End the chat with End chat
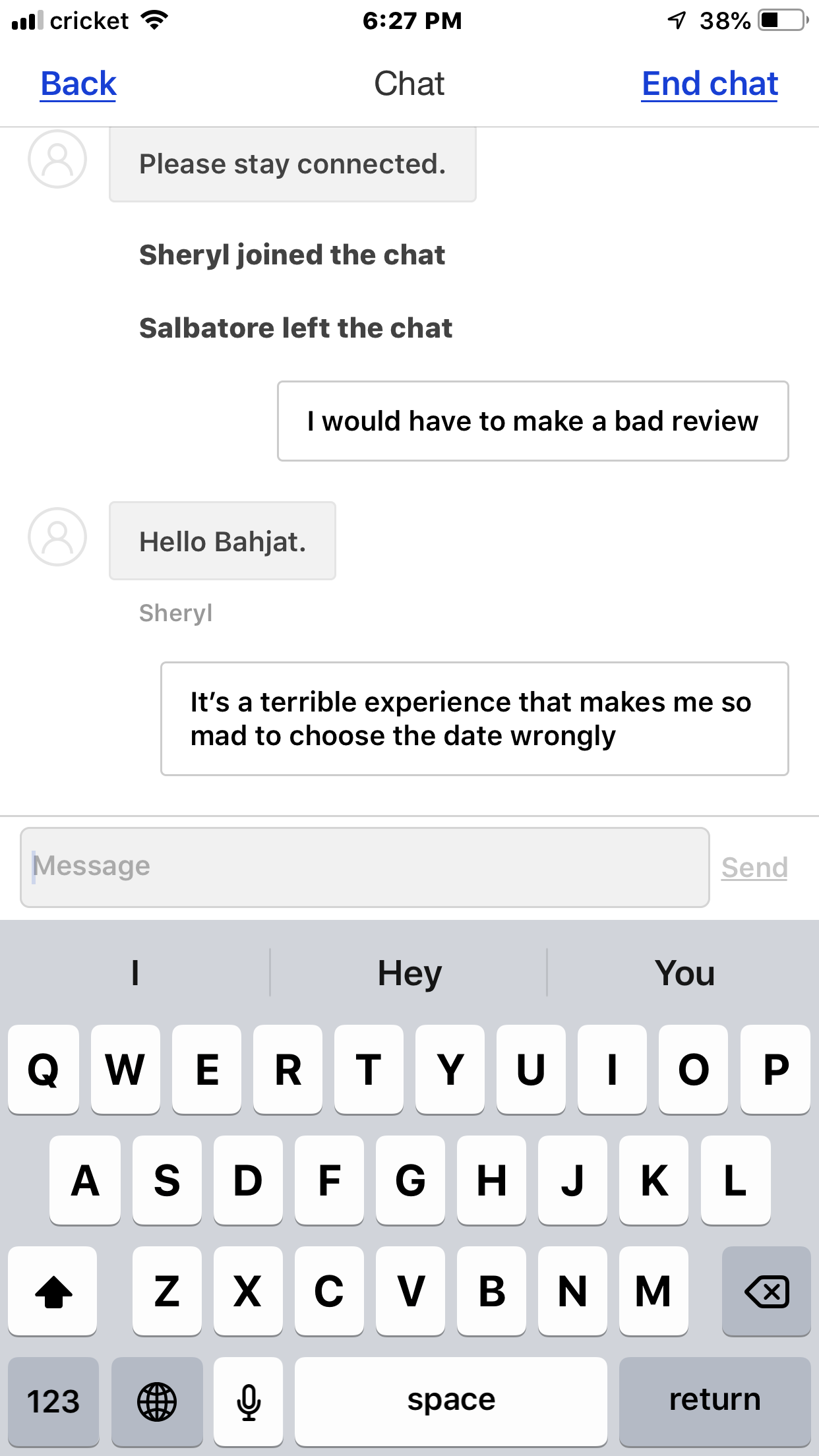This screenshot has width=819, height=1456. [x=709, y=83]
